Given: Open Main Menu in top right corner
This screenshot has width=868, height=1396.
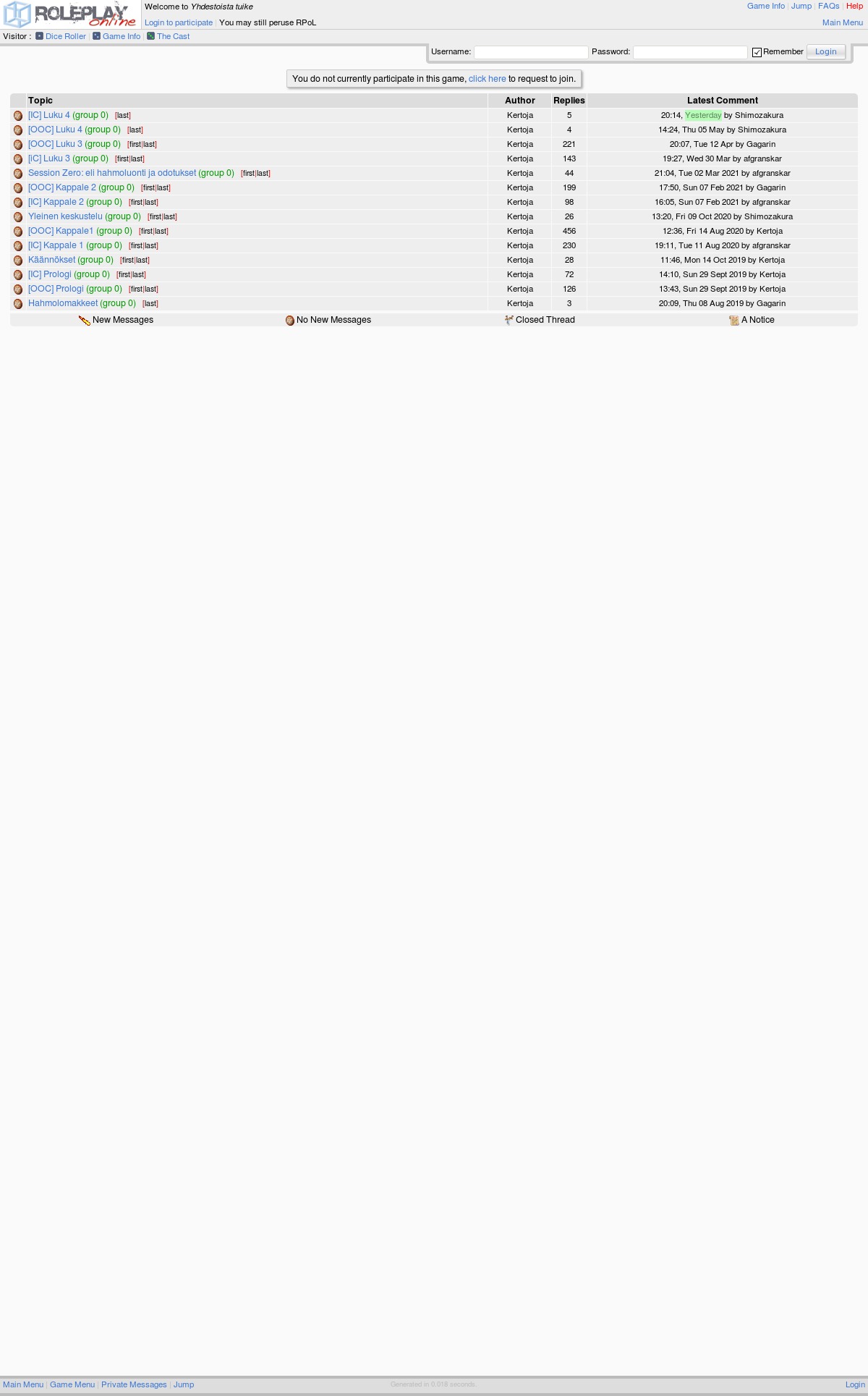Looking at the screenshot, I should tap(843, 22).
